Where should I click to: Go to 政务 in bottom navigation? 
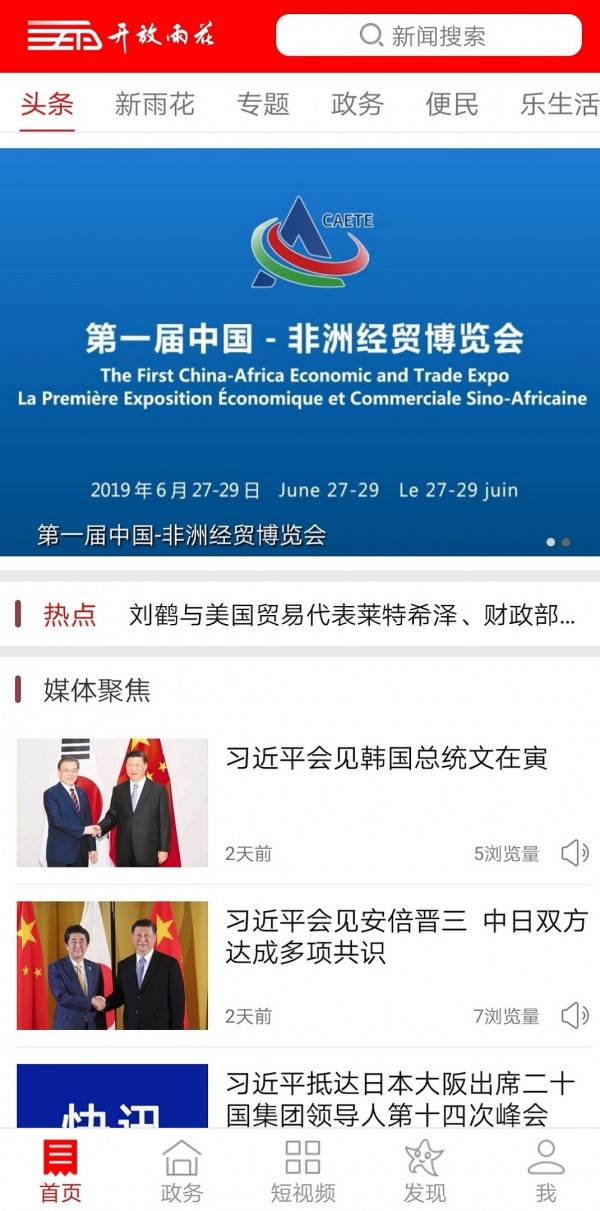point(182,1170)
